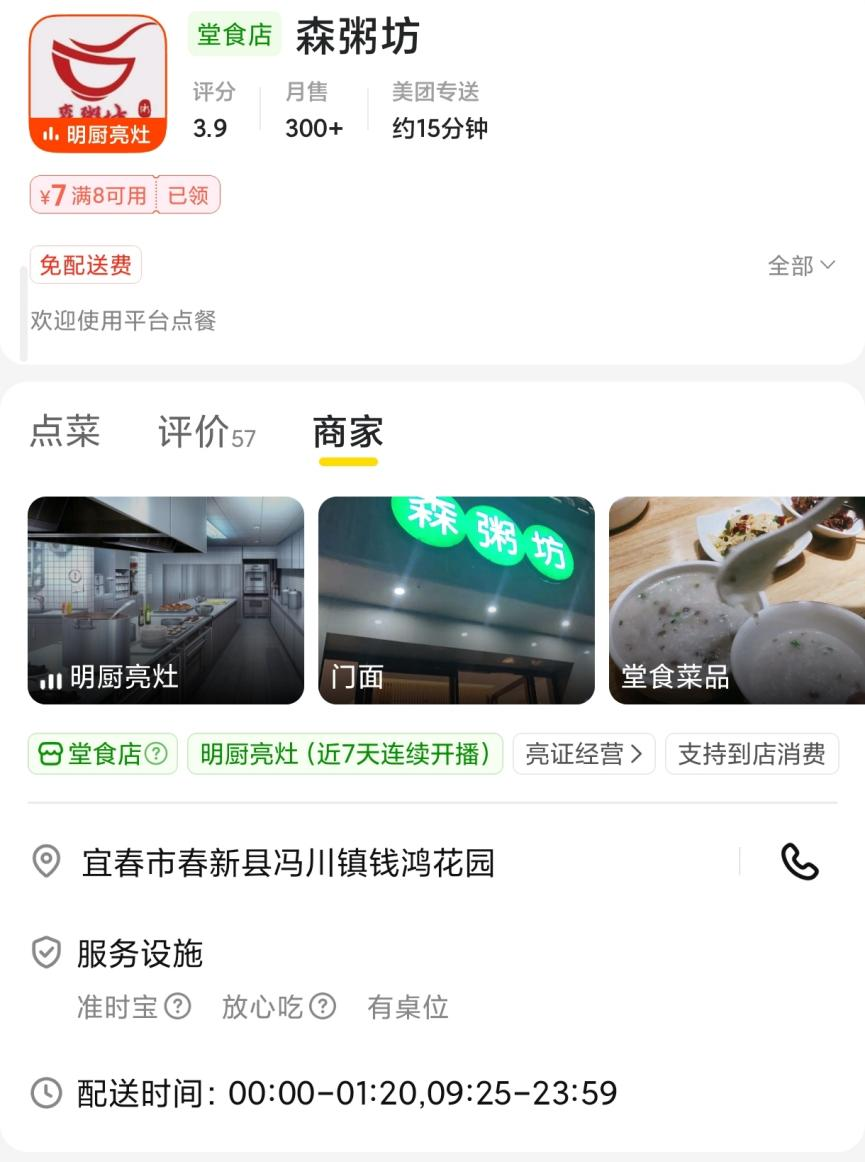This screenshot has width=865, height=1162.
Task: Open the 评价 reviews tab
Action: pos(206,432)
